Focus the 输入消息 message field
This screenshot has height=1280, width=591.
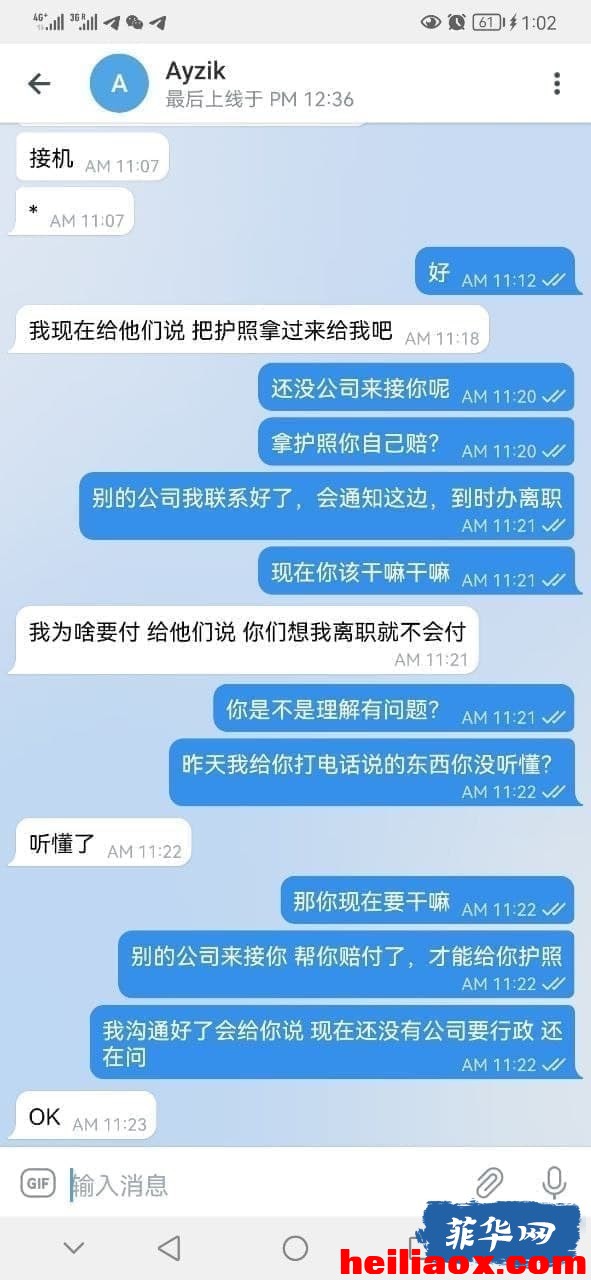(x=262, y=1185)
